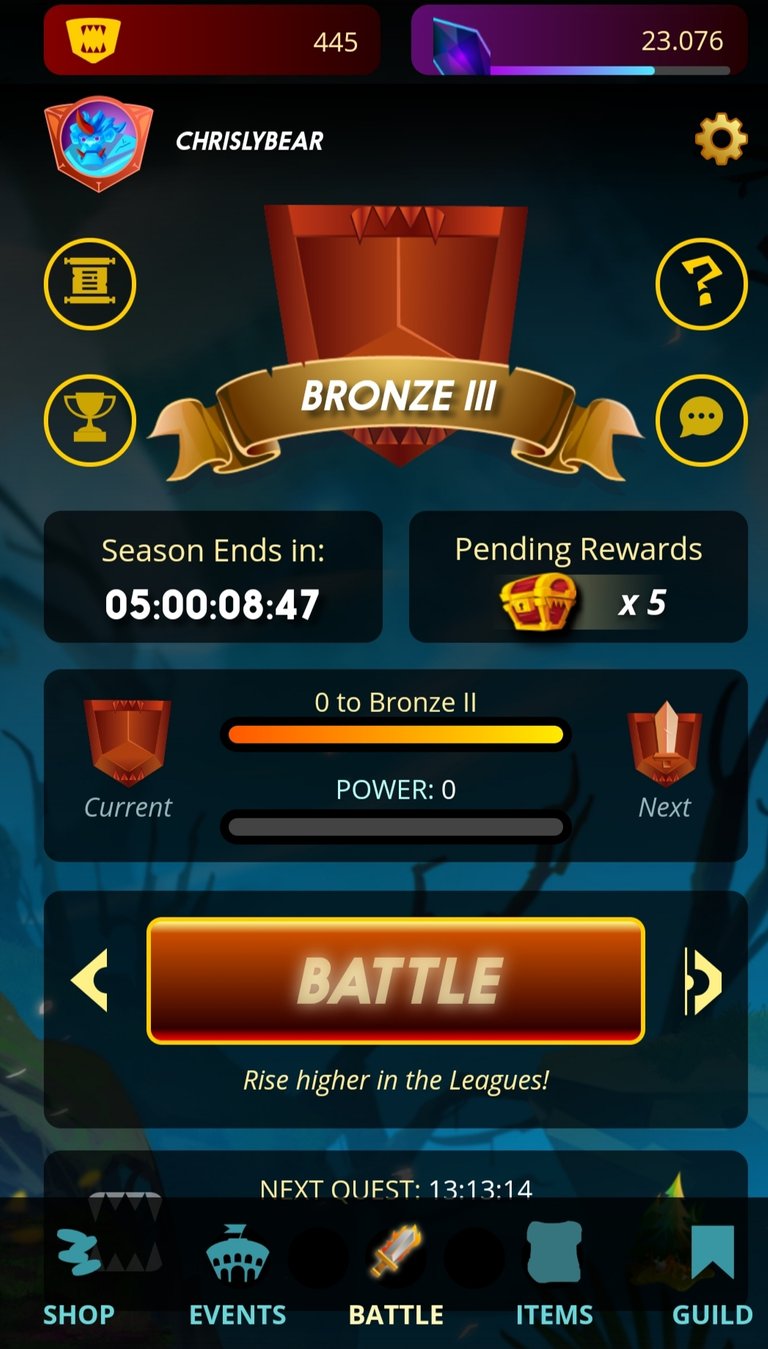
Task: Open the chat bubble button
Action: pyautogui.click(x=701, y=420)
